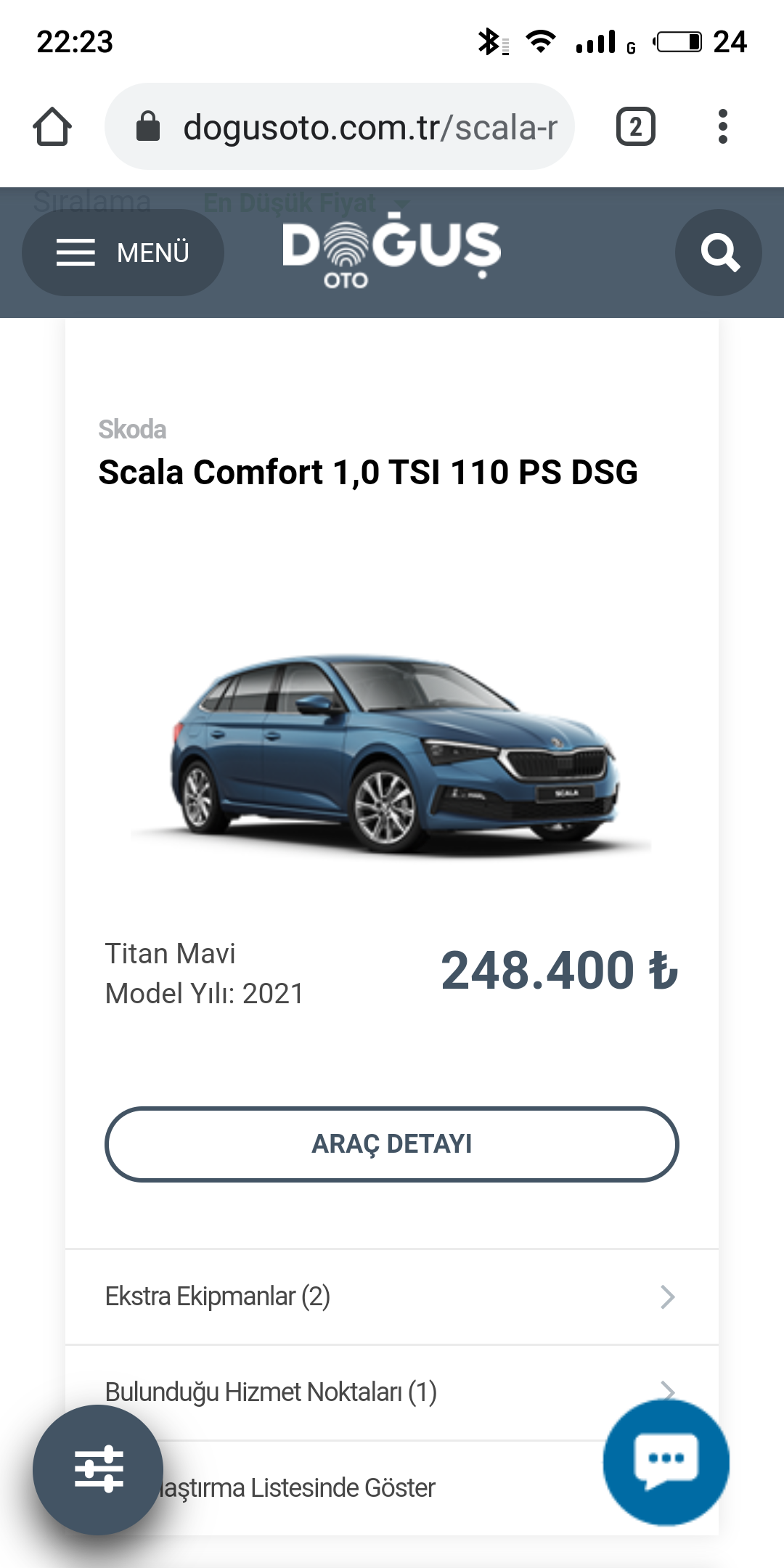The width and height of the screenshot is (784, 1568).
Task: Tap the Doğuş Oto logo
Action: pyautogui.click(x=392, y=250)
